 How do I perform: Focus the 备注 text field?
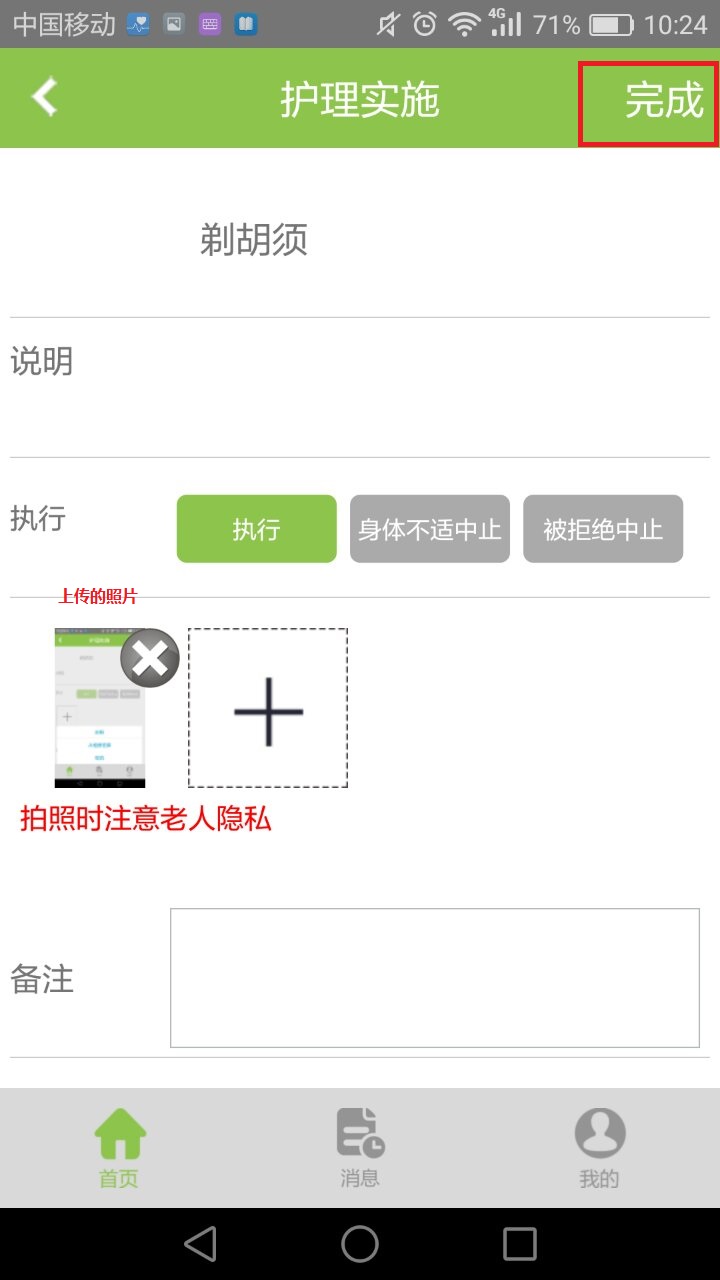click(x=435, y=978)
